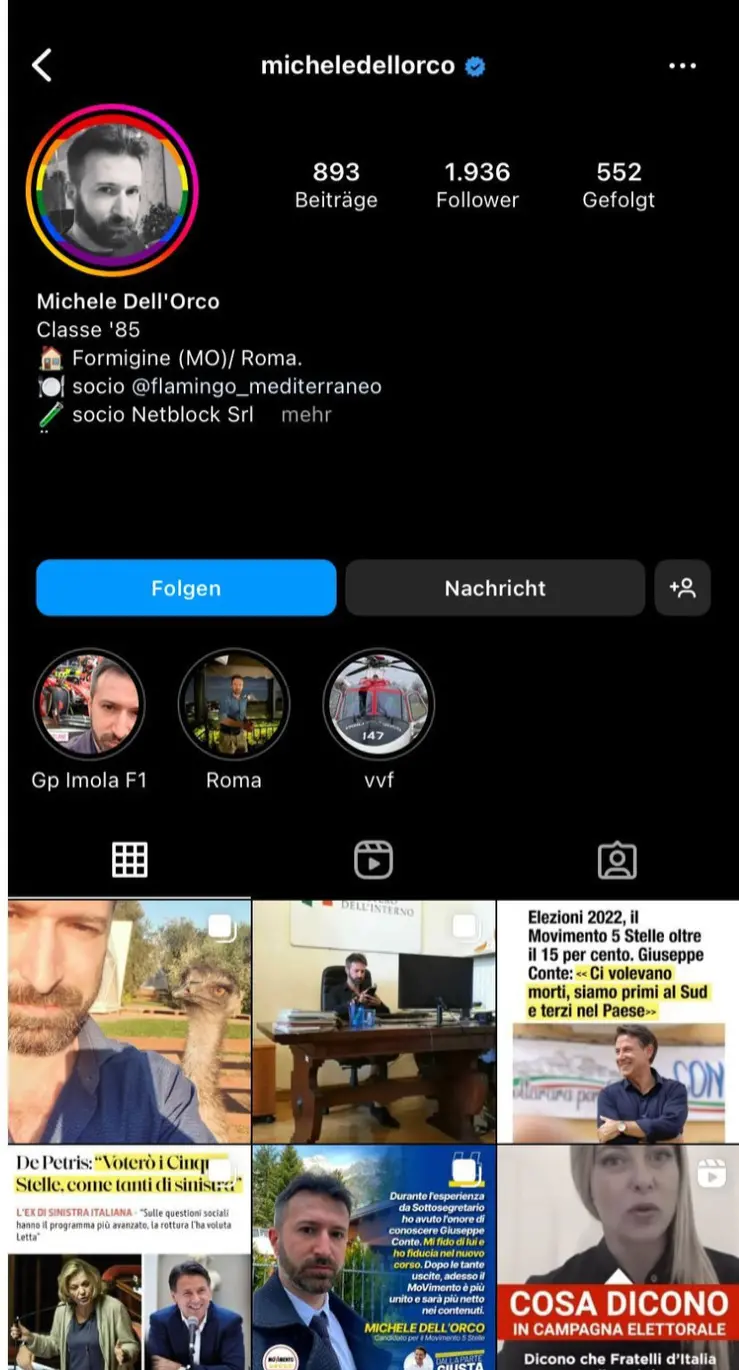Go back using the top-left arrow
Viewport: 739px width, 1370px height.
click(41, 66)
